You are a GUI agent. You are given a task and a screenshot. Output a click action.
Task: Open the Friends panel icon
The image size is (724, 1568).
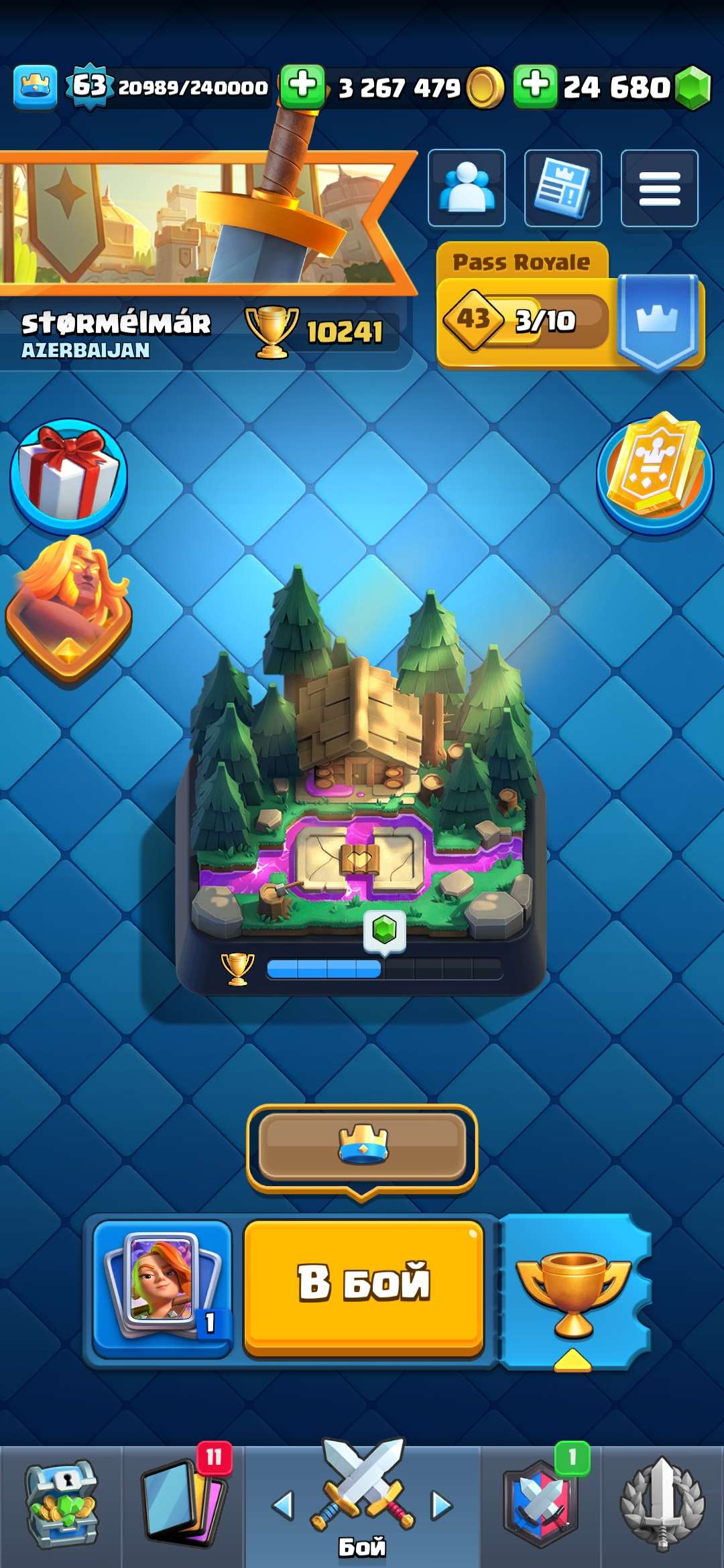click(x=467, y=188)
